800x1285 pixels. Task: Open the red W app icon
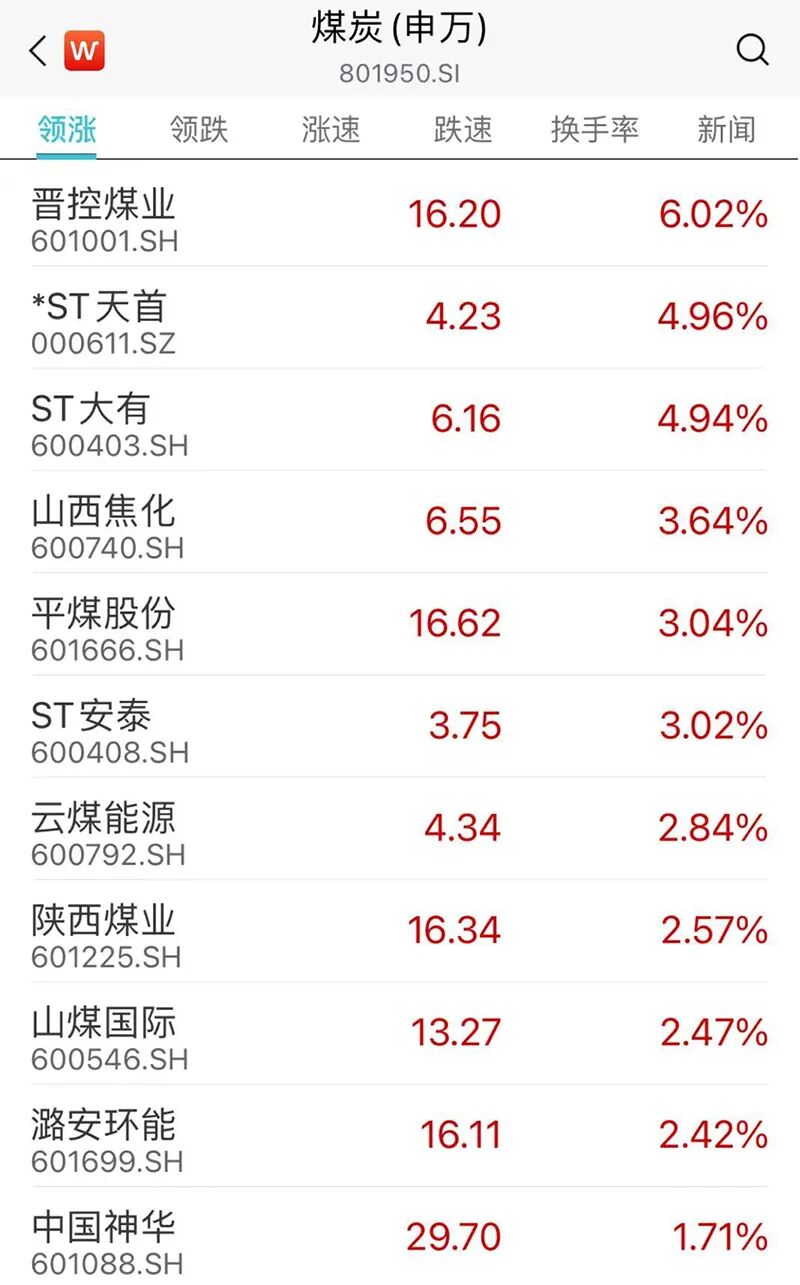[x=85, y=51]
